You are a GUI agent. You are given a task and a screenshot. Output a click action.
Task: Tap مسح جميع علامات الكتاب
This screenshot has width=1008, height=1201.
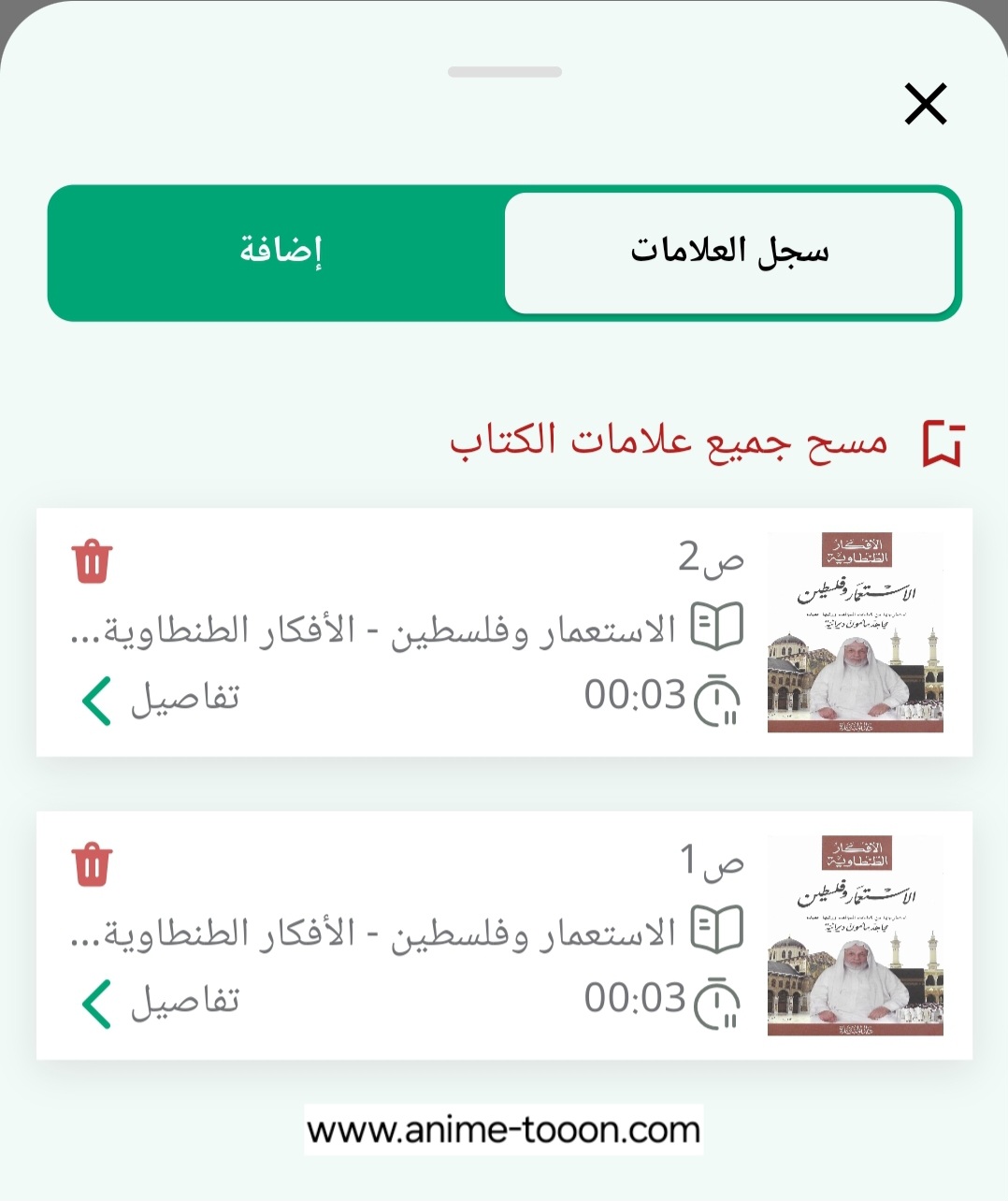[x=670, y=441]
